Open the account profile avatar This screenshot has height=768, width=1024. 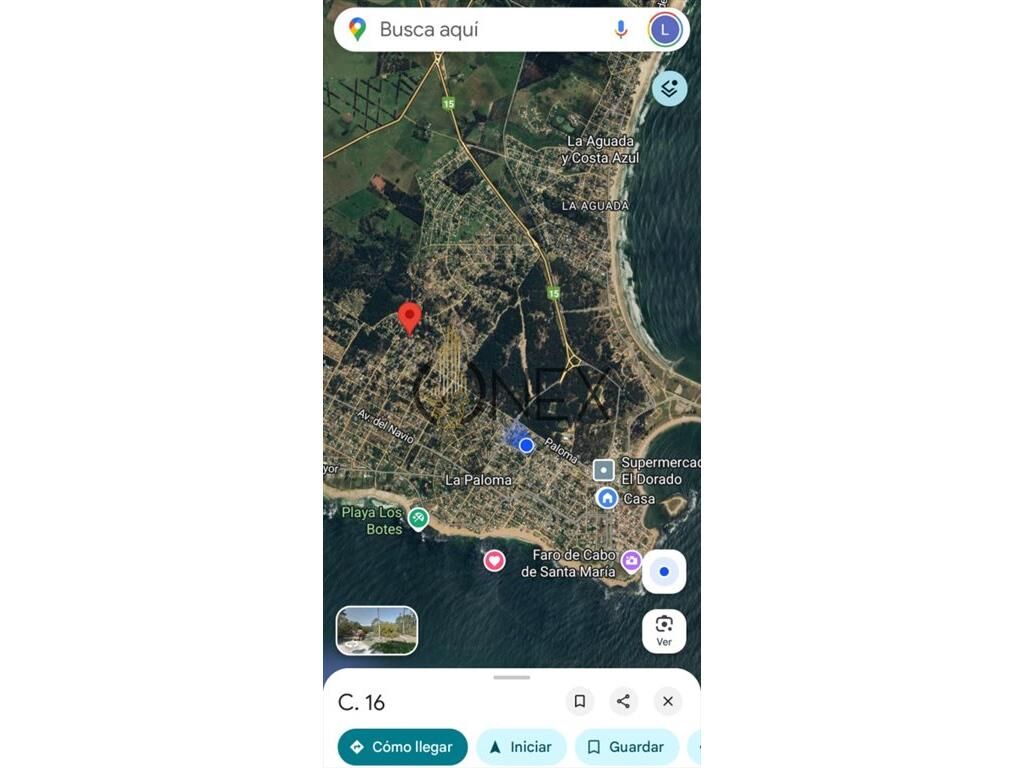click(x=665, y=30)
